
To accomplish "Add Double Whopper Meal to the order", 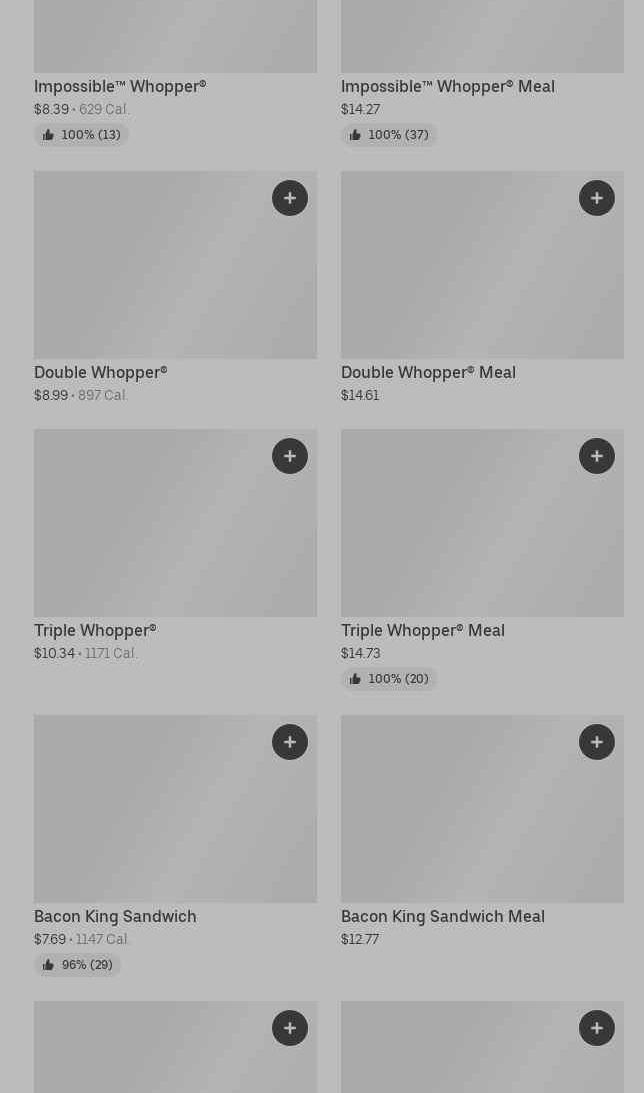I will [x=597, y=198].
